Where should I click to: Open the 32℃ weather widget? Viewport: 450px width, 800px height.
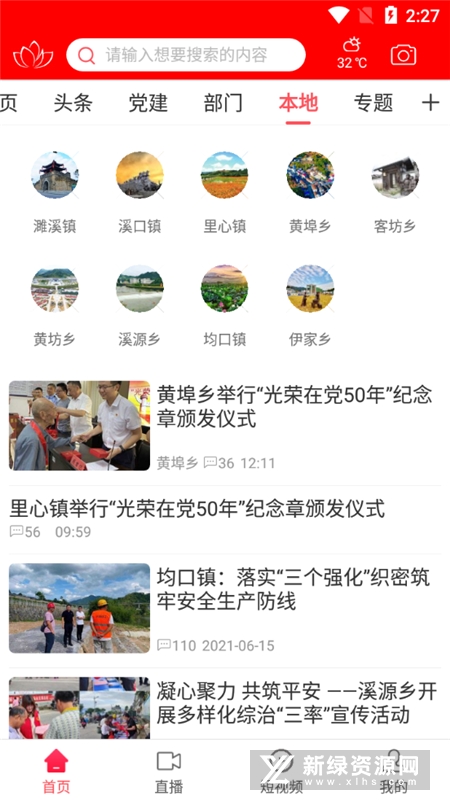pyautogui.click(x=352, y=53)
